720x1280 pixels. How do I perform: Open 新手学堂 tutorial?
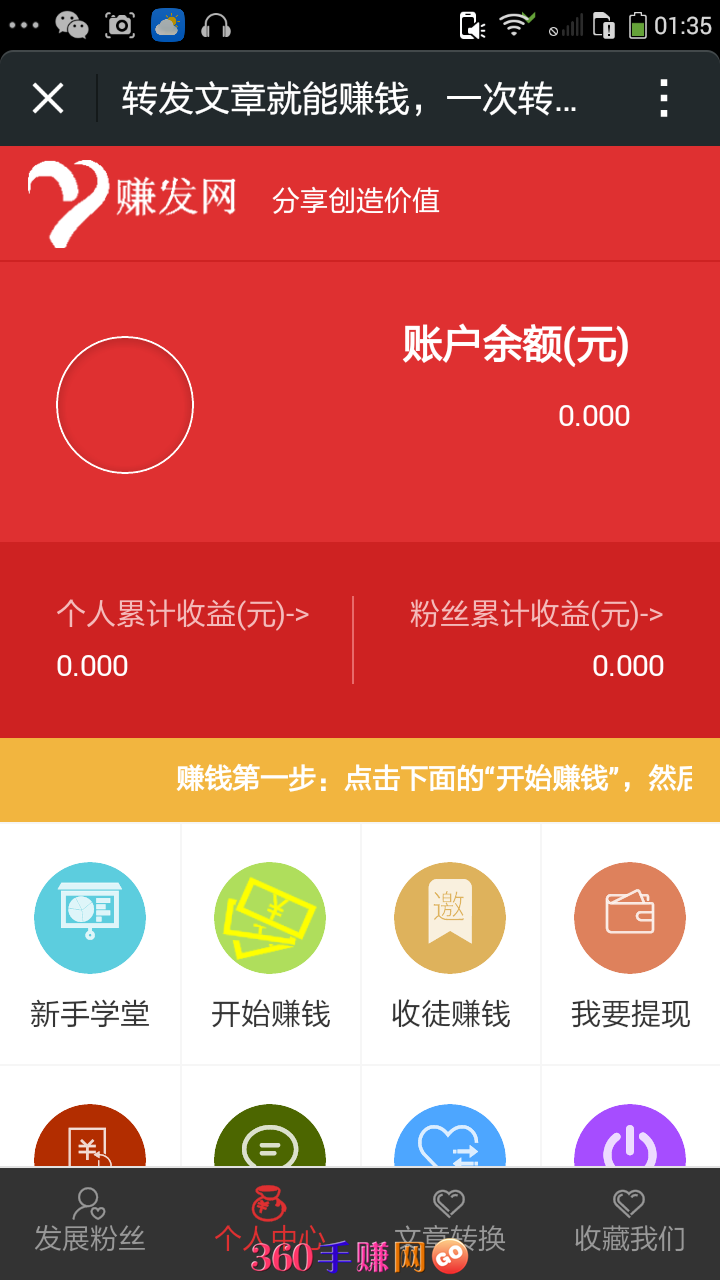coord(90,944)
